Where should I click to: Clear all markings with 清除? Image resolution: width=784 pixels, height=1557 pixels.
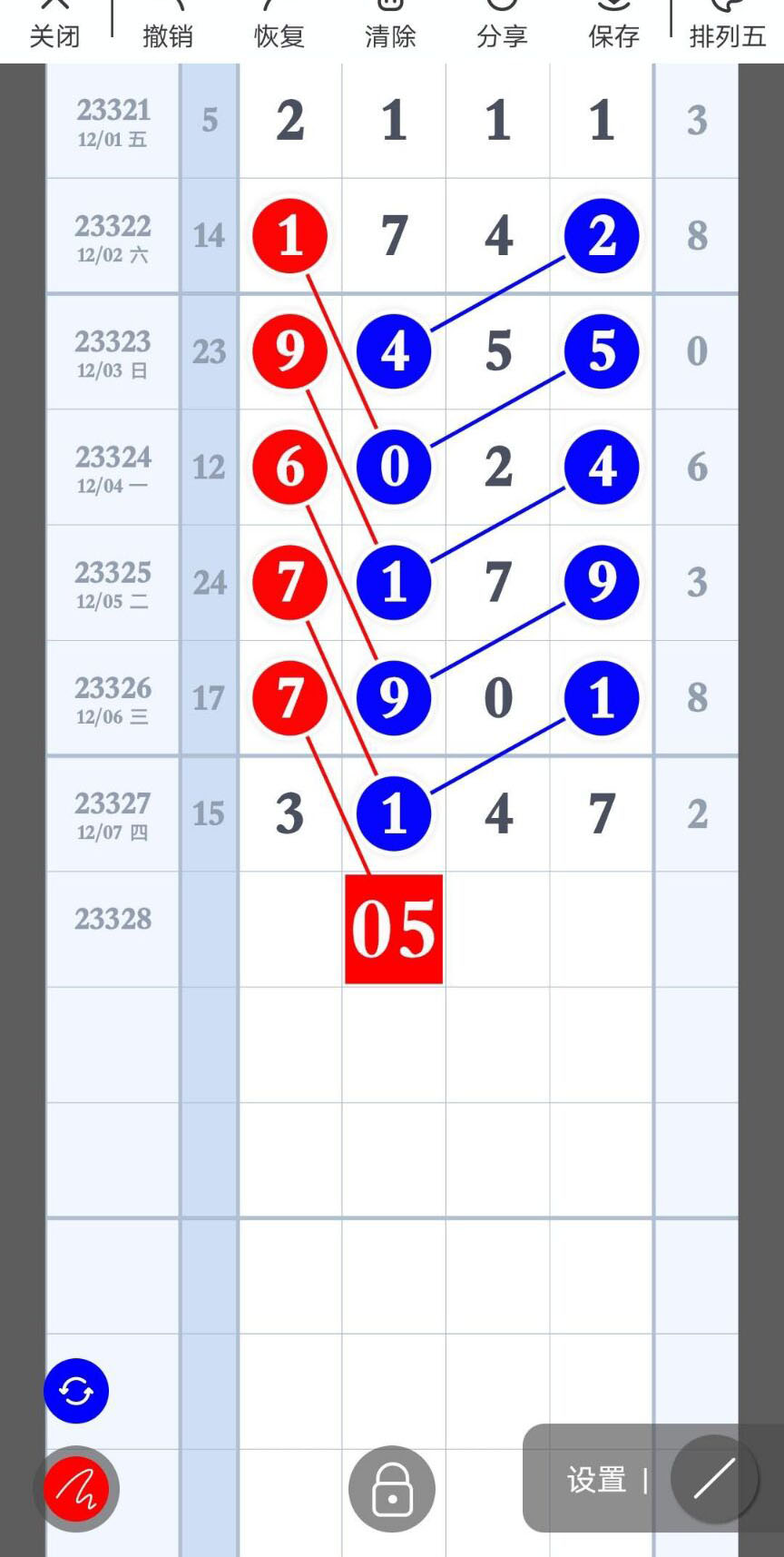[x=390, y=25]
